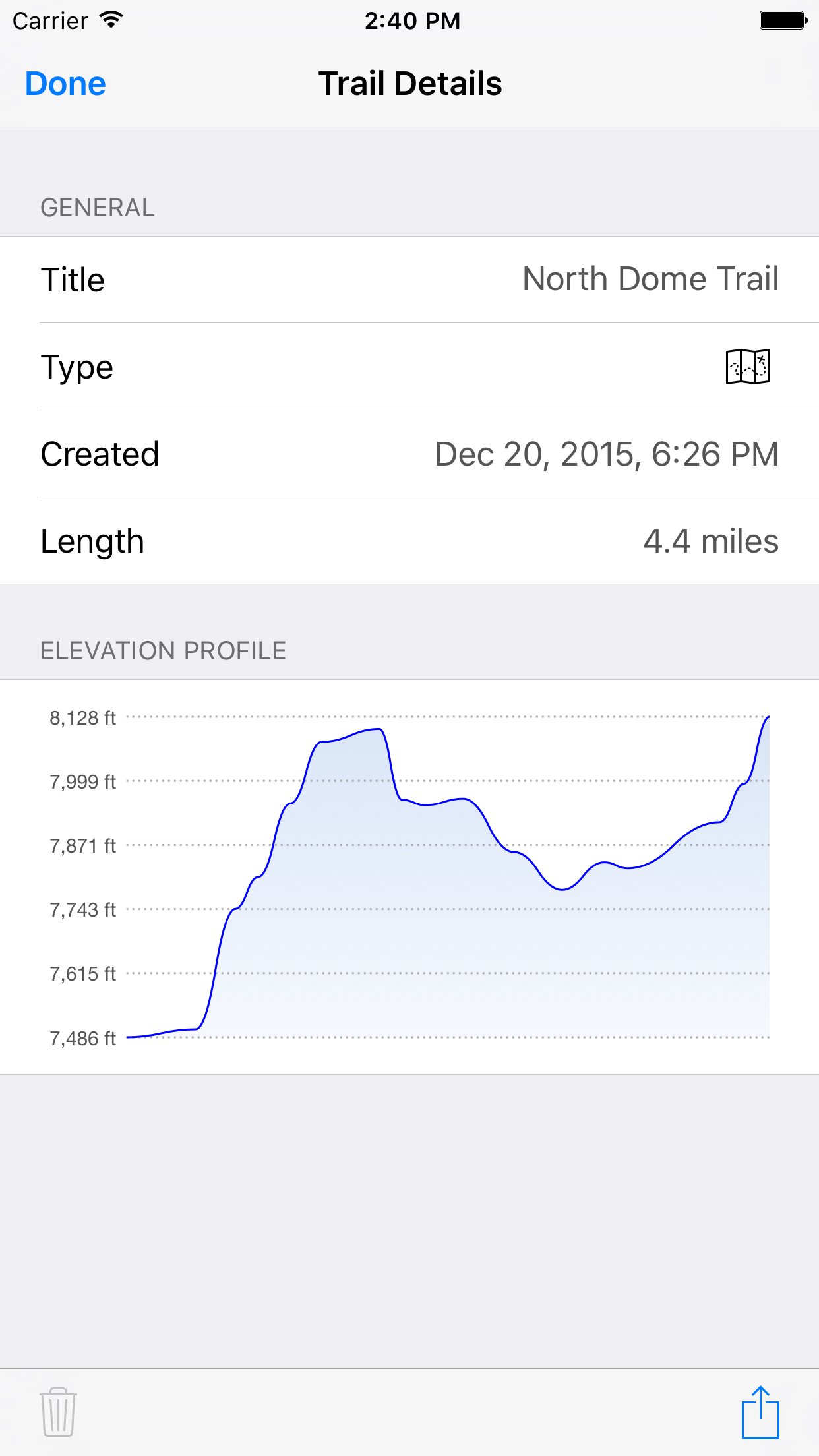Tap the 8,128 ft axis label
This screenshot has height=1456, width=819.
(x=83, y=718)
